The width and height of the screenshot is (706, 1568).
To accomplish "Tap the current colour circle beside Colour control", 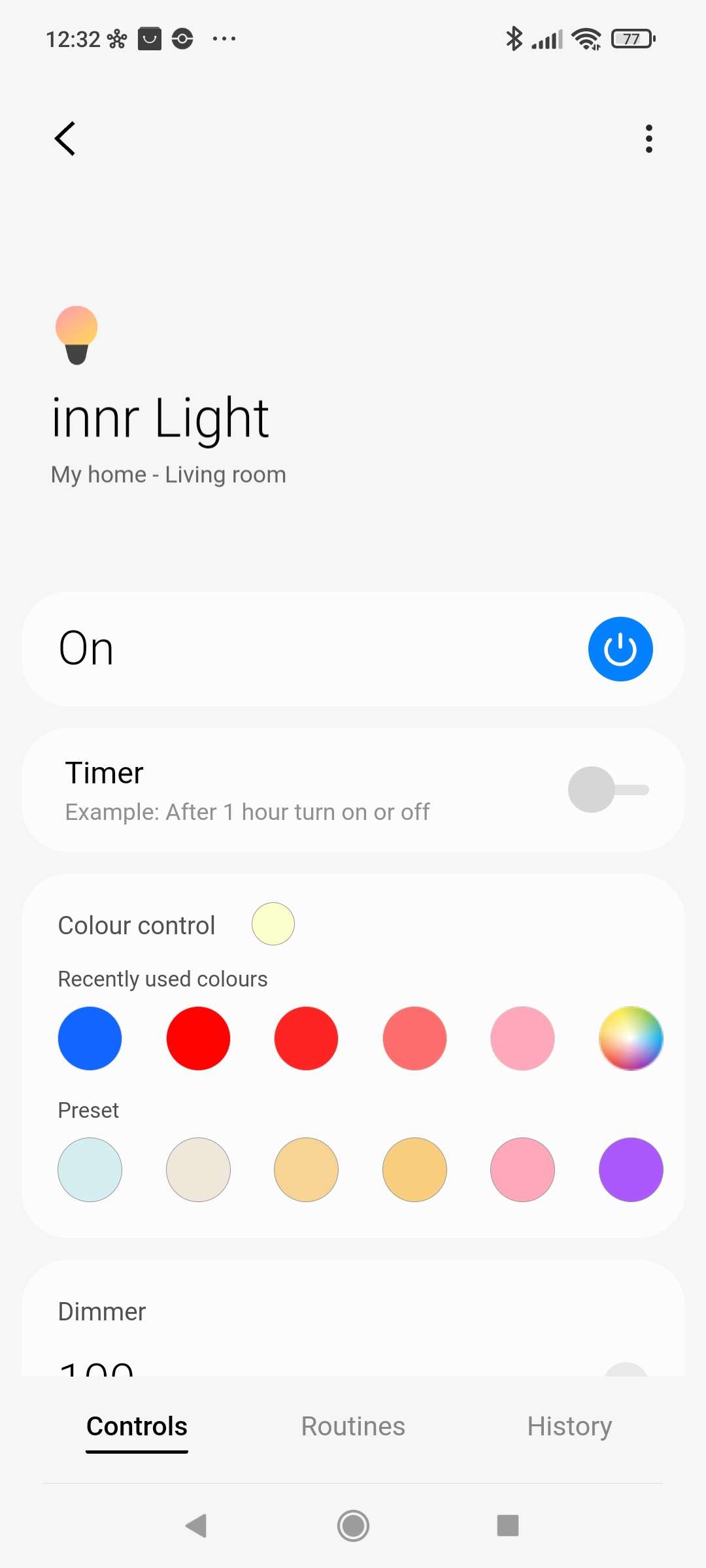I will point(273,924).
